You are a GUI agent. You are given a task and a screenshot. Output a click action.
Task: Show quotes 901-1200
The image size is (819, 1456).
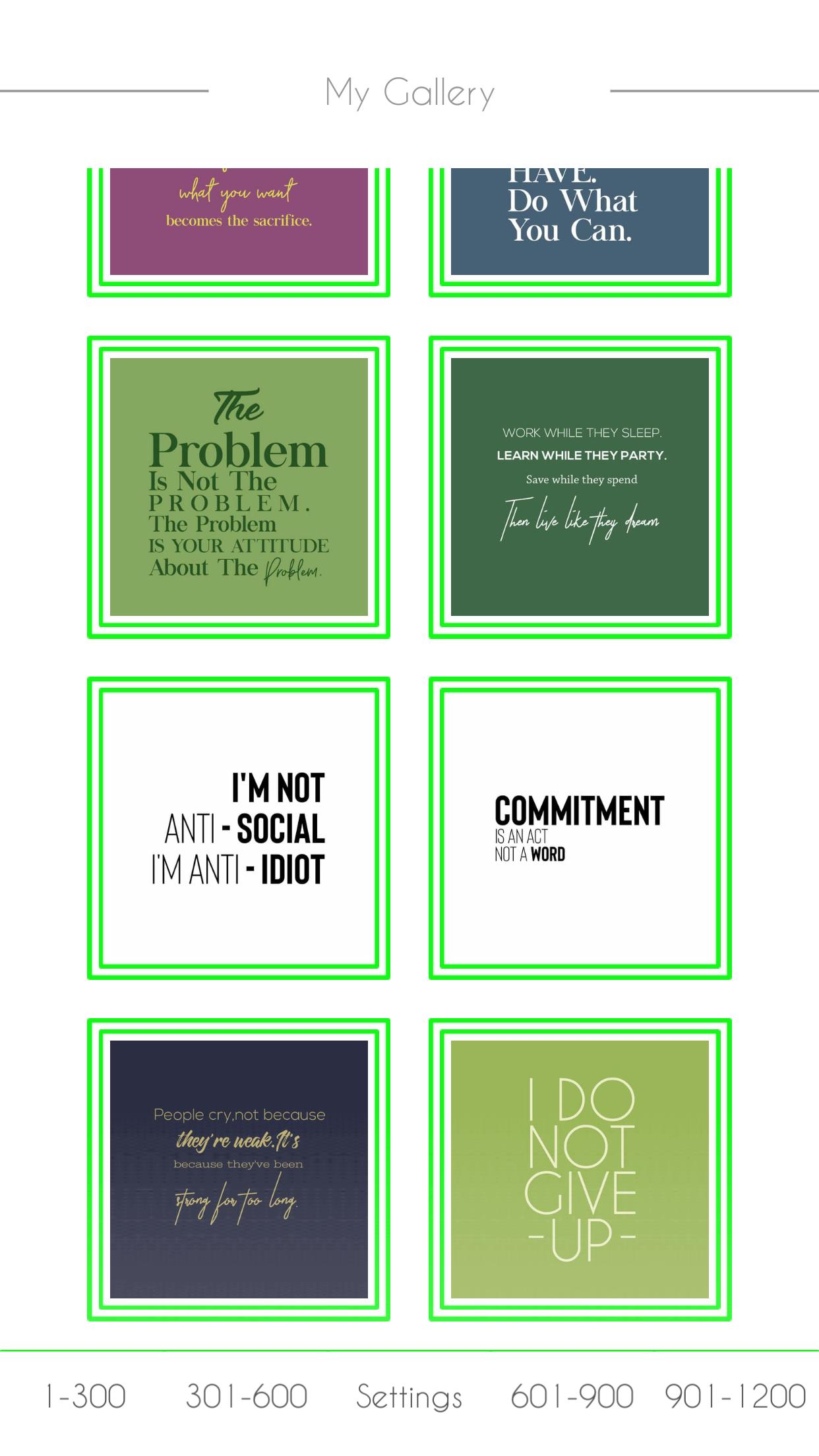(x=735, y=1396)
